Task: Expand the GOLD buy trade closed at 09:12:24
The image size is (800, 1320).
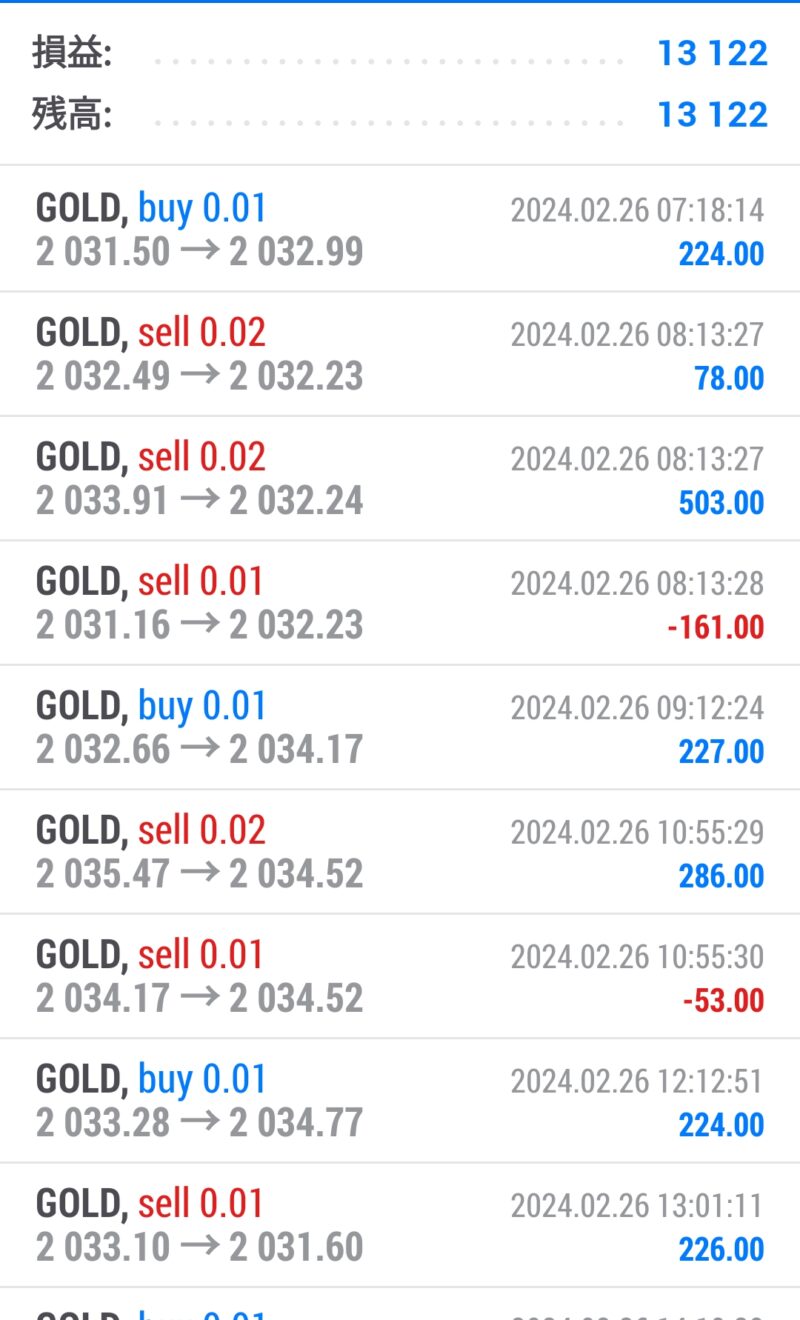Action: [x=400, y=728]
